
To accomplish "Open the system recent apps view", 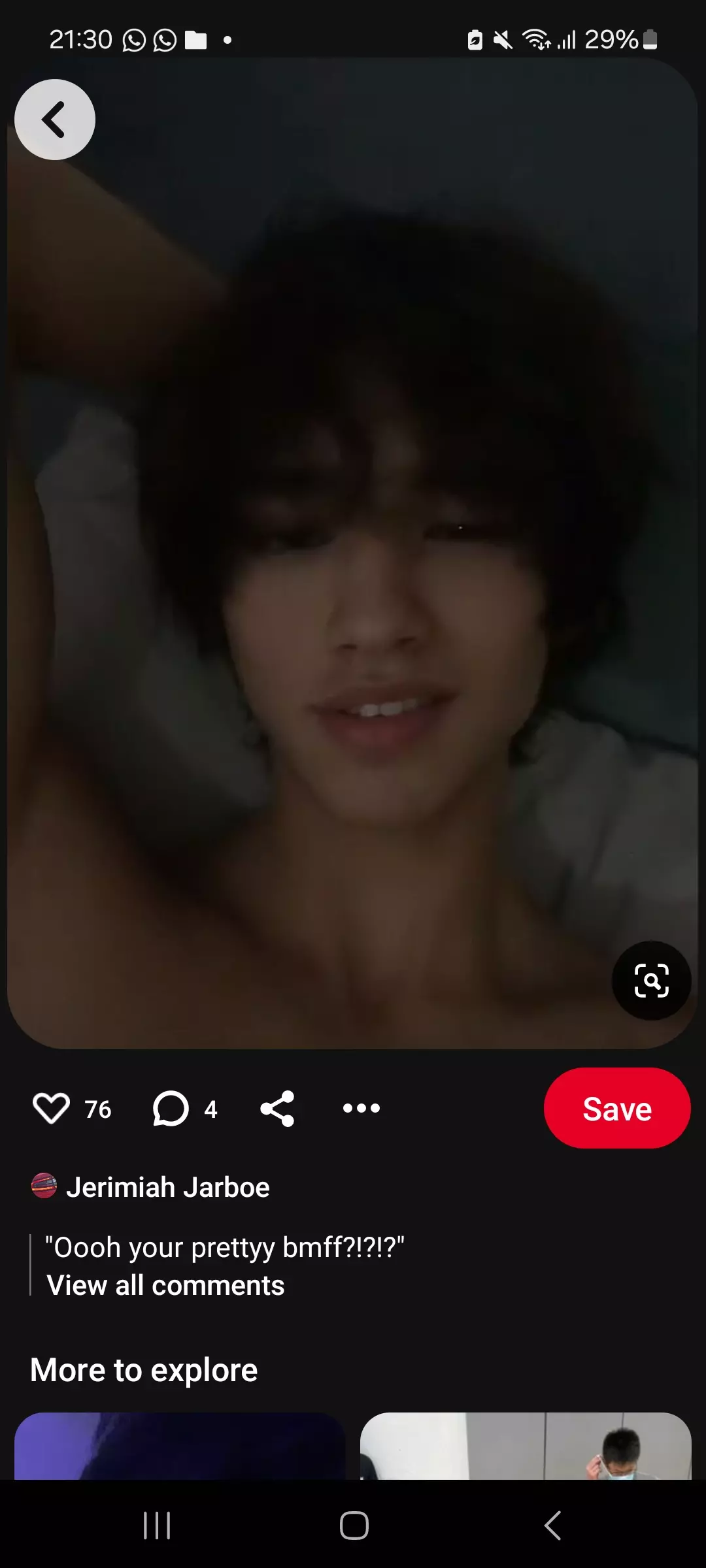I will tap(157, 1526).
